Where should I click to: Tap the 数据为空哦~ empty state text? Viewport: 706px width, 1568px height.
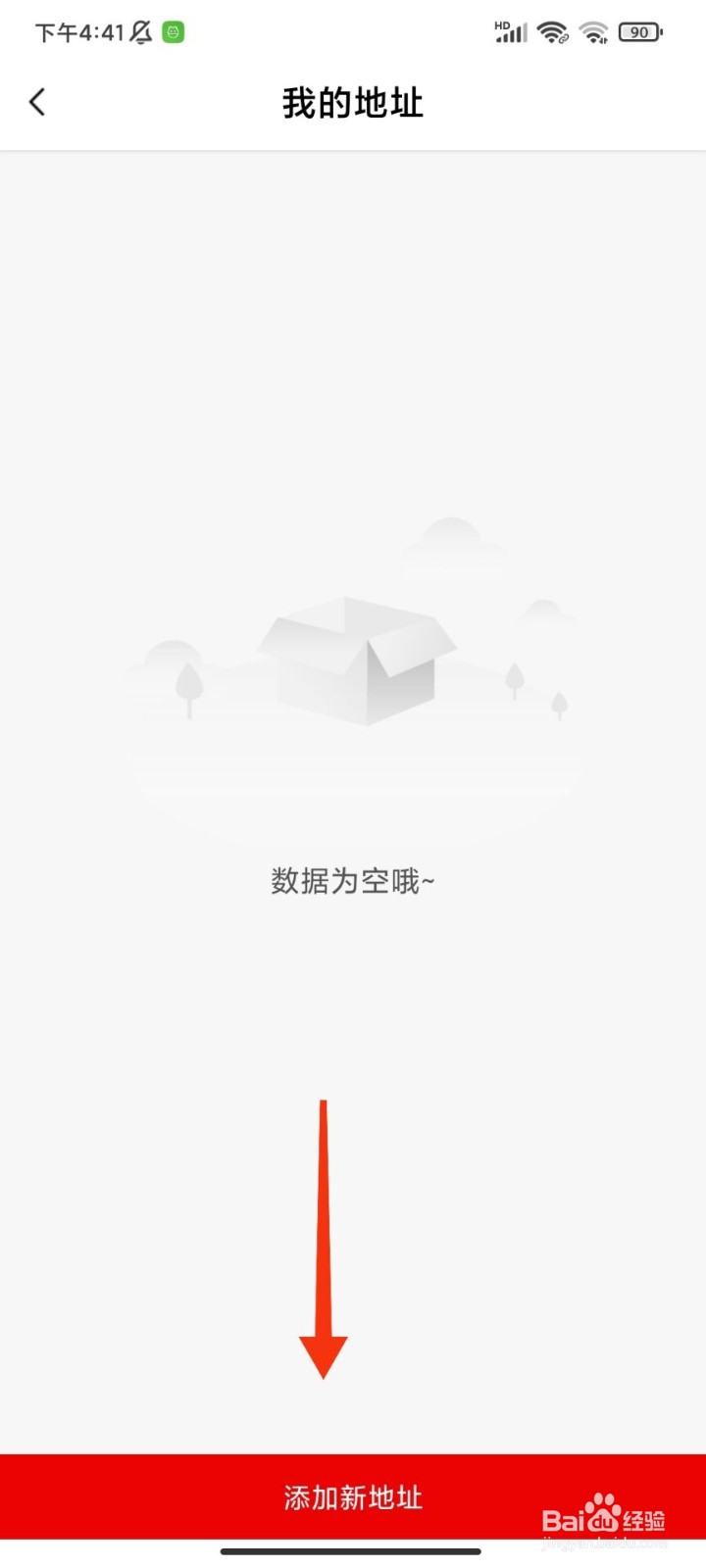352,881
